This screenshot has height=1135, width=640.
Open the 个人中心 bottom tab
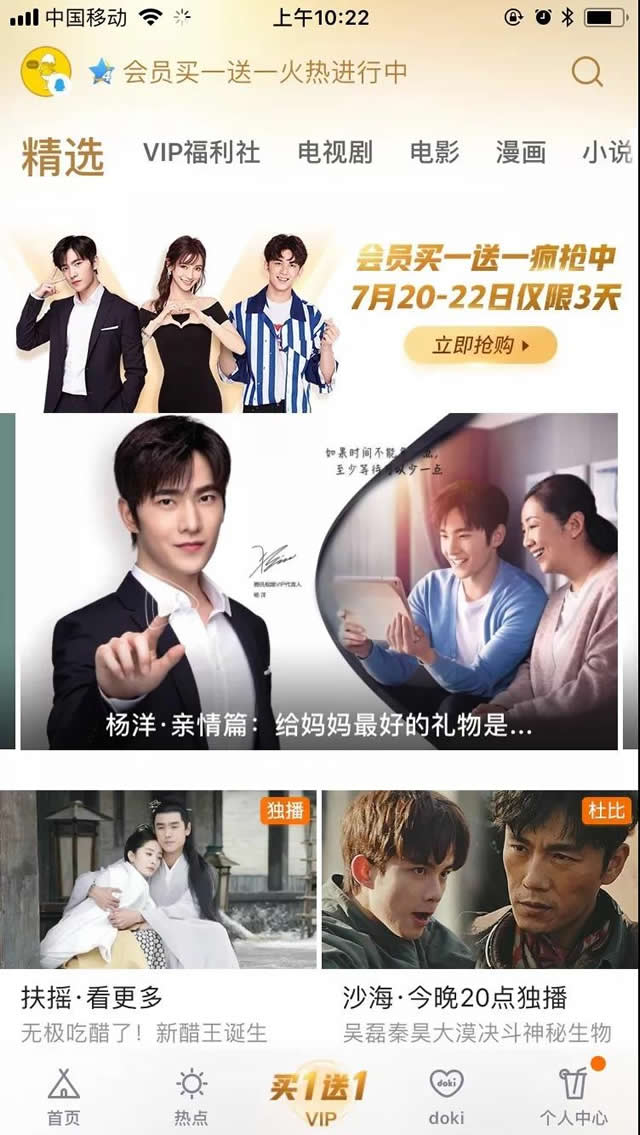coord(573,1096)
